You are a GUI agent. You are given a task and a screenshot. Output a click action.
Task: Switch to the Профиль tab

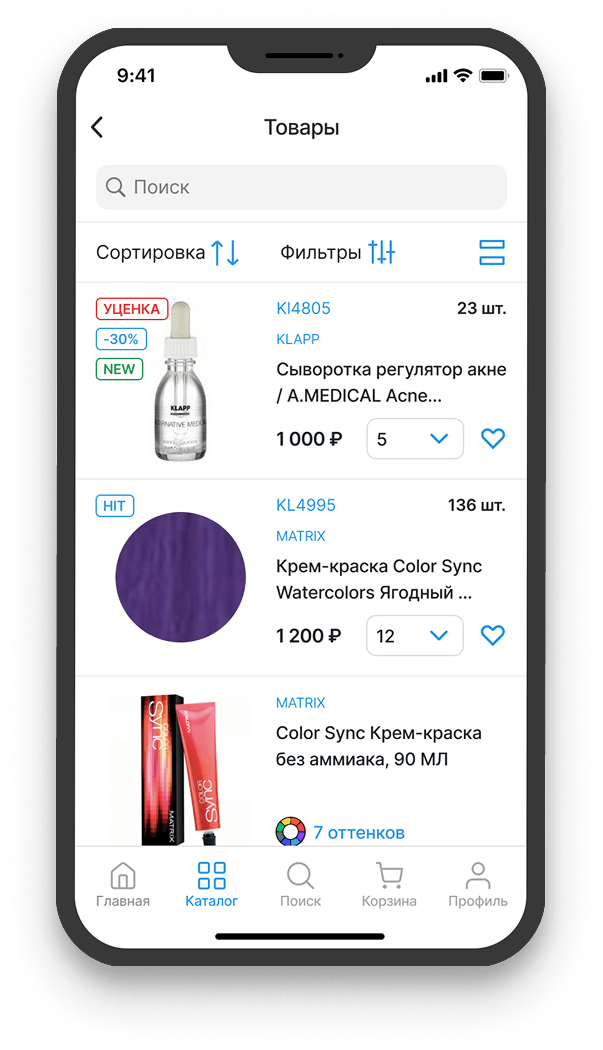tap(478, 885)
